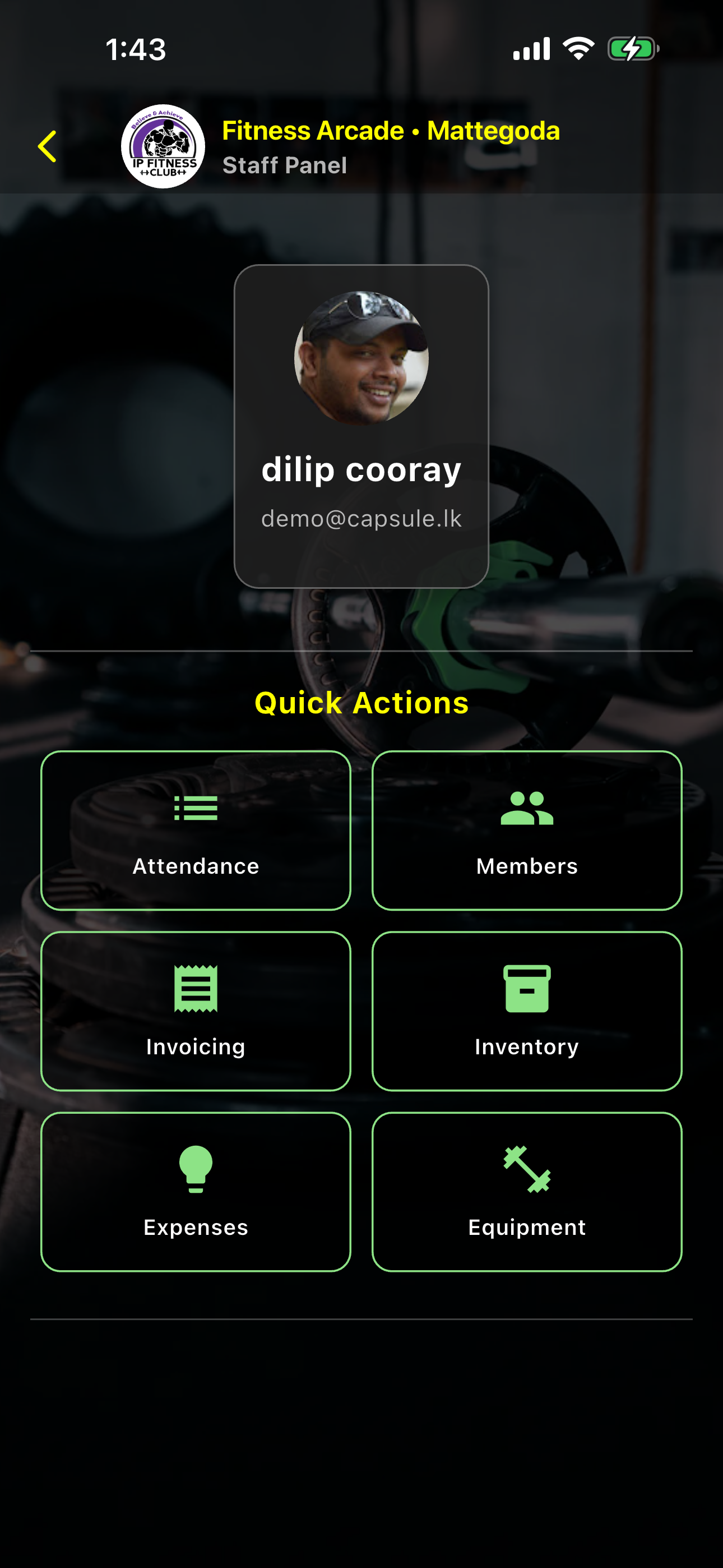Open dilip cooray's profile card
This screenshot has height=1568, width=723.
coord(361,426)
